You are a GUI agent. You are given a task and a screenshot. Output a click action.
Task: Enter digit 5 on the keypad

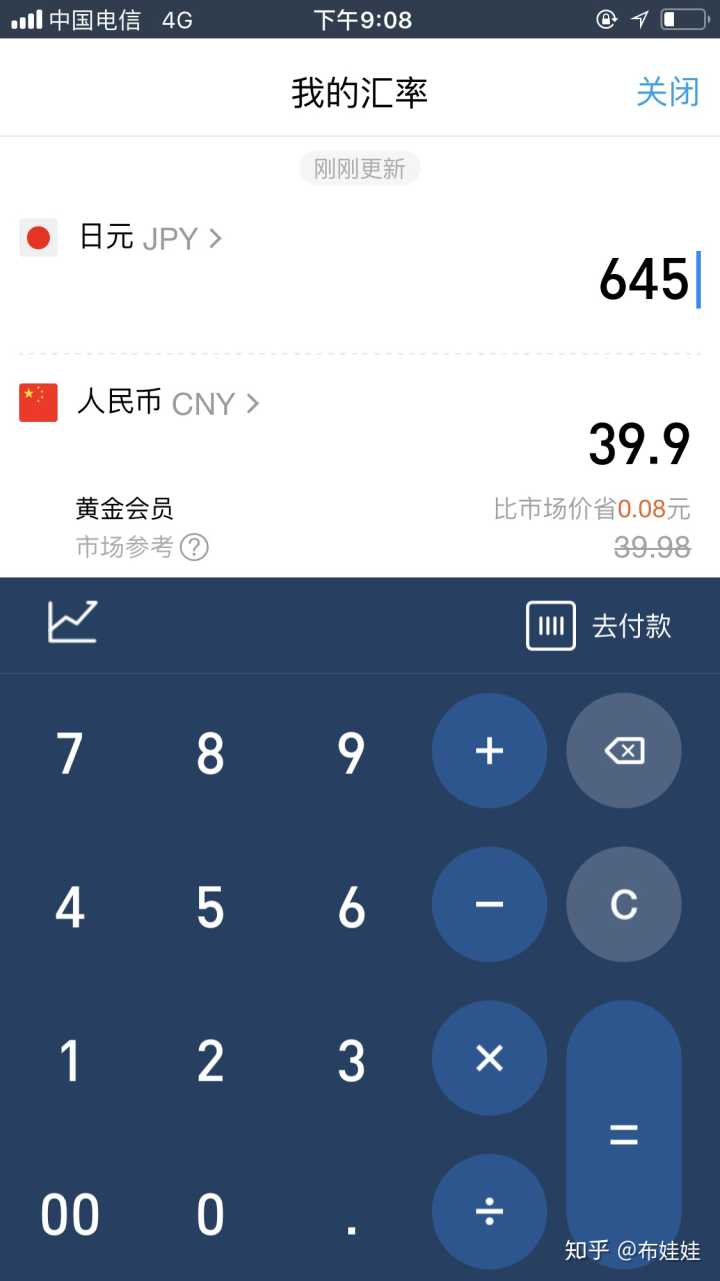point(210,907)
